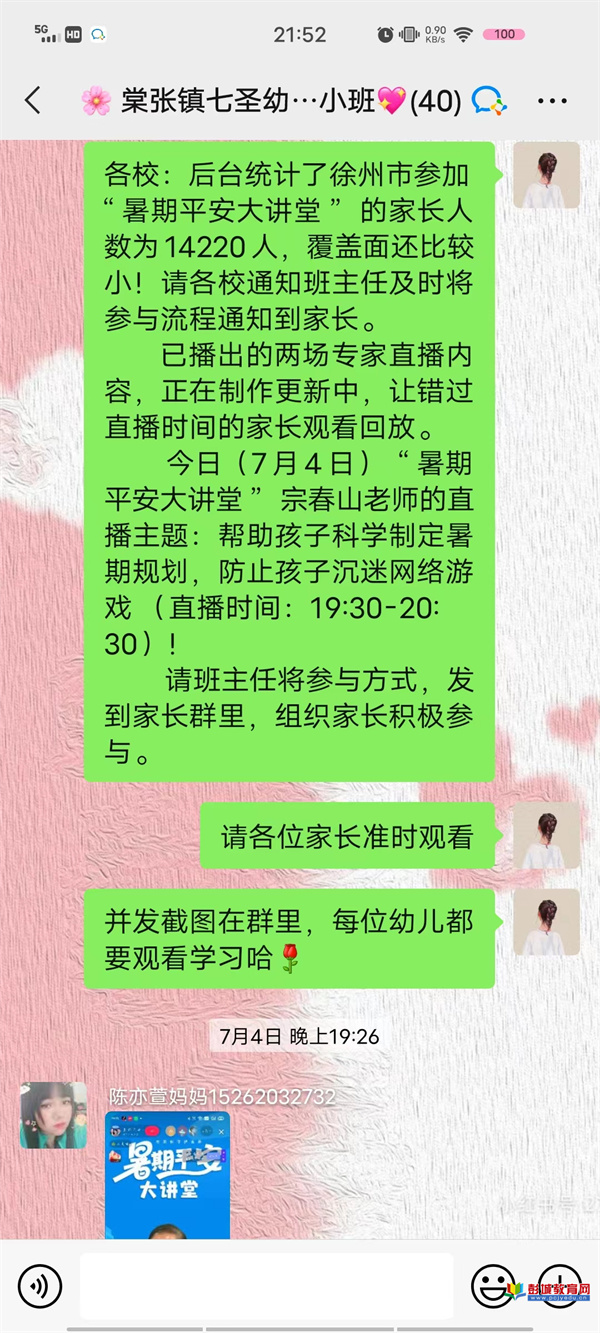Go back from the group chat
This screenshot has height=1333, width=600.
click(33, 101)
